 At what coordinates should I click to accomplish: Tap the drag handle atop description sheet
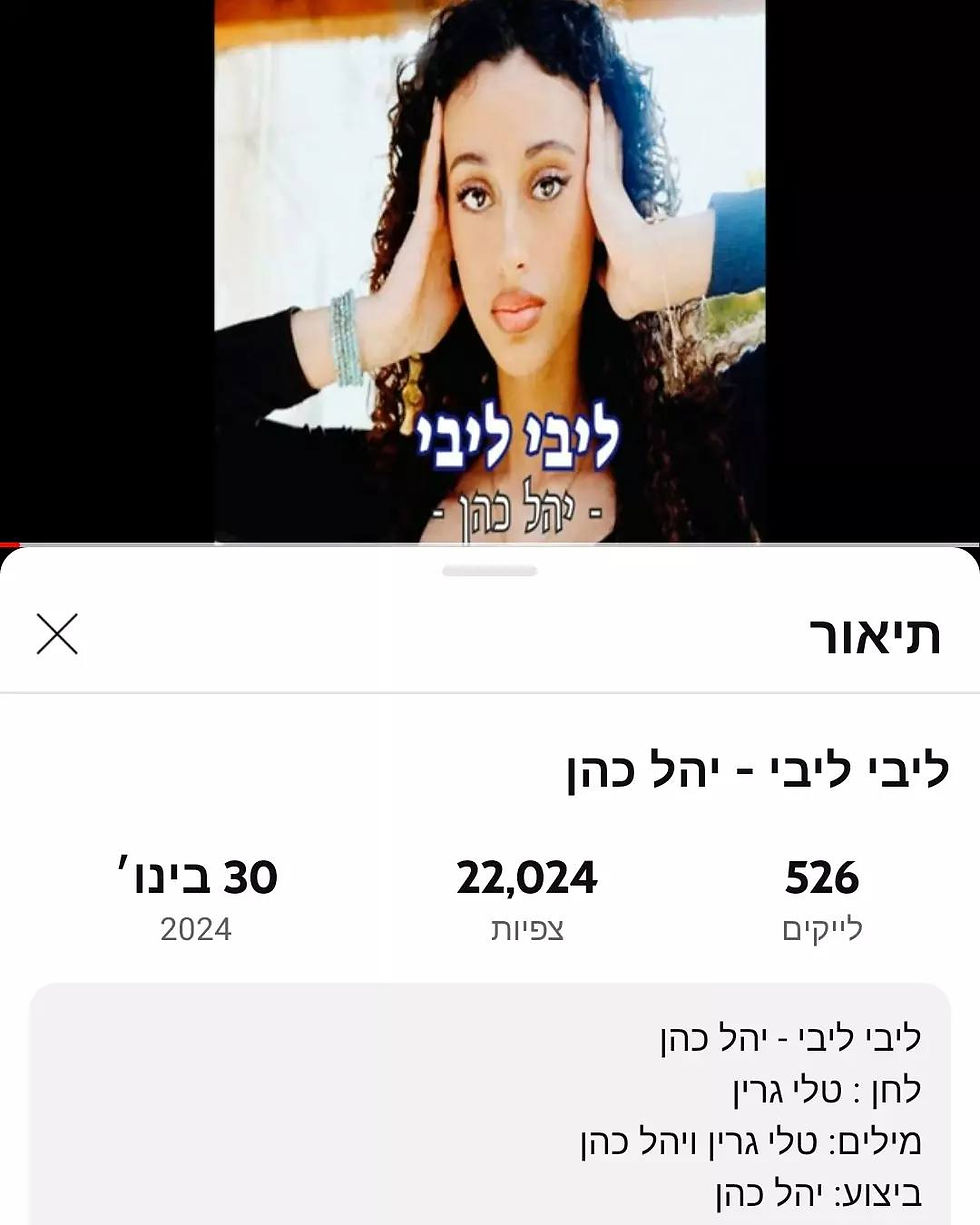pyautogui.click(x=490, y=571)
